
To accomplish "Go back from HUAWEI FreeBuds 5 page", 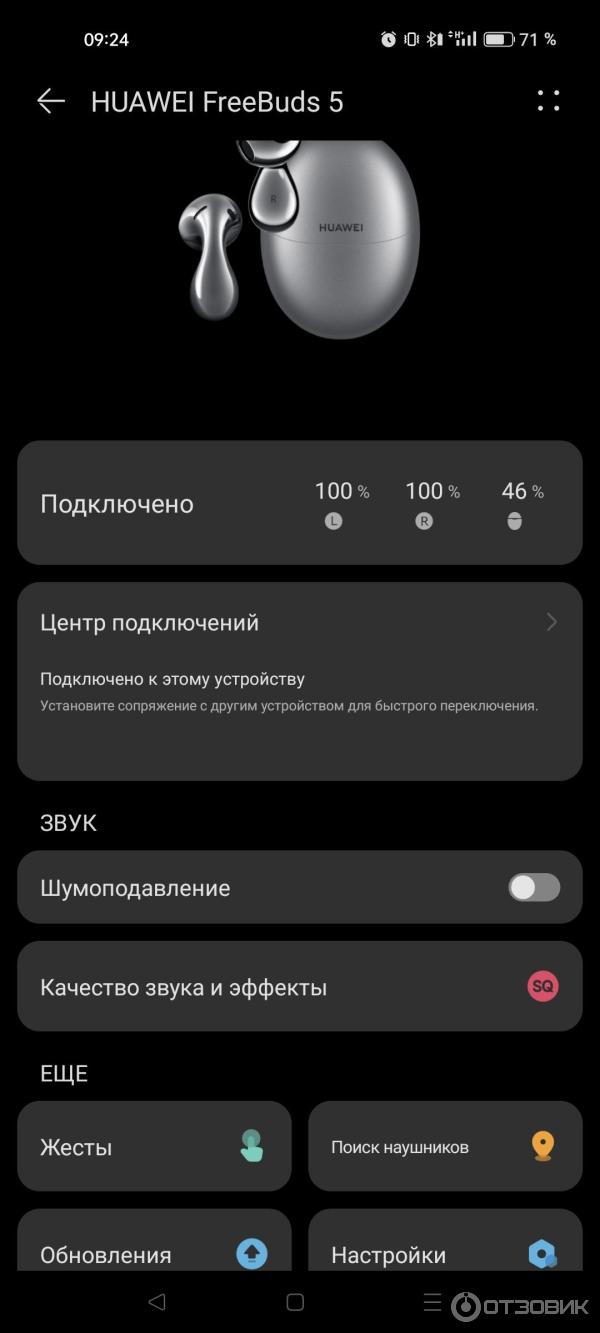I will point(50,101).
